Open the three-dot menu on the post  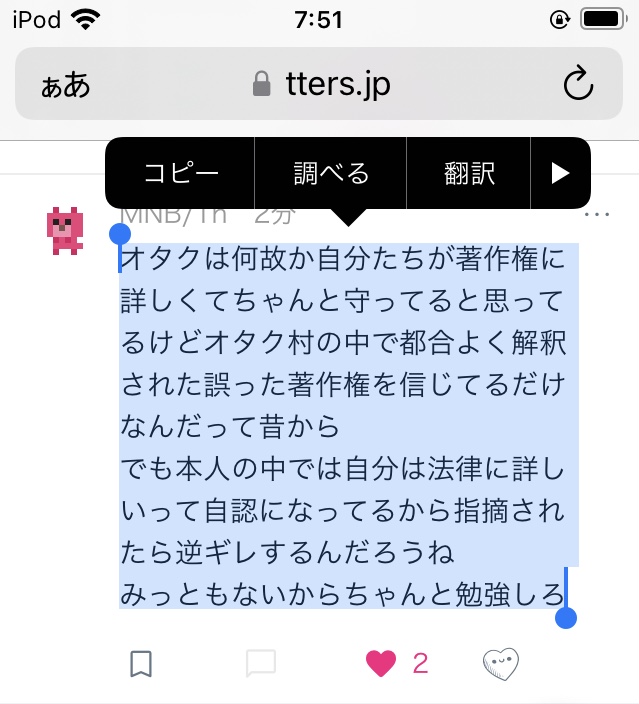coord(596,214)
